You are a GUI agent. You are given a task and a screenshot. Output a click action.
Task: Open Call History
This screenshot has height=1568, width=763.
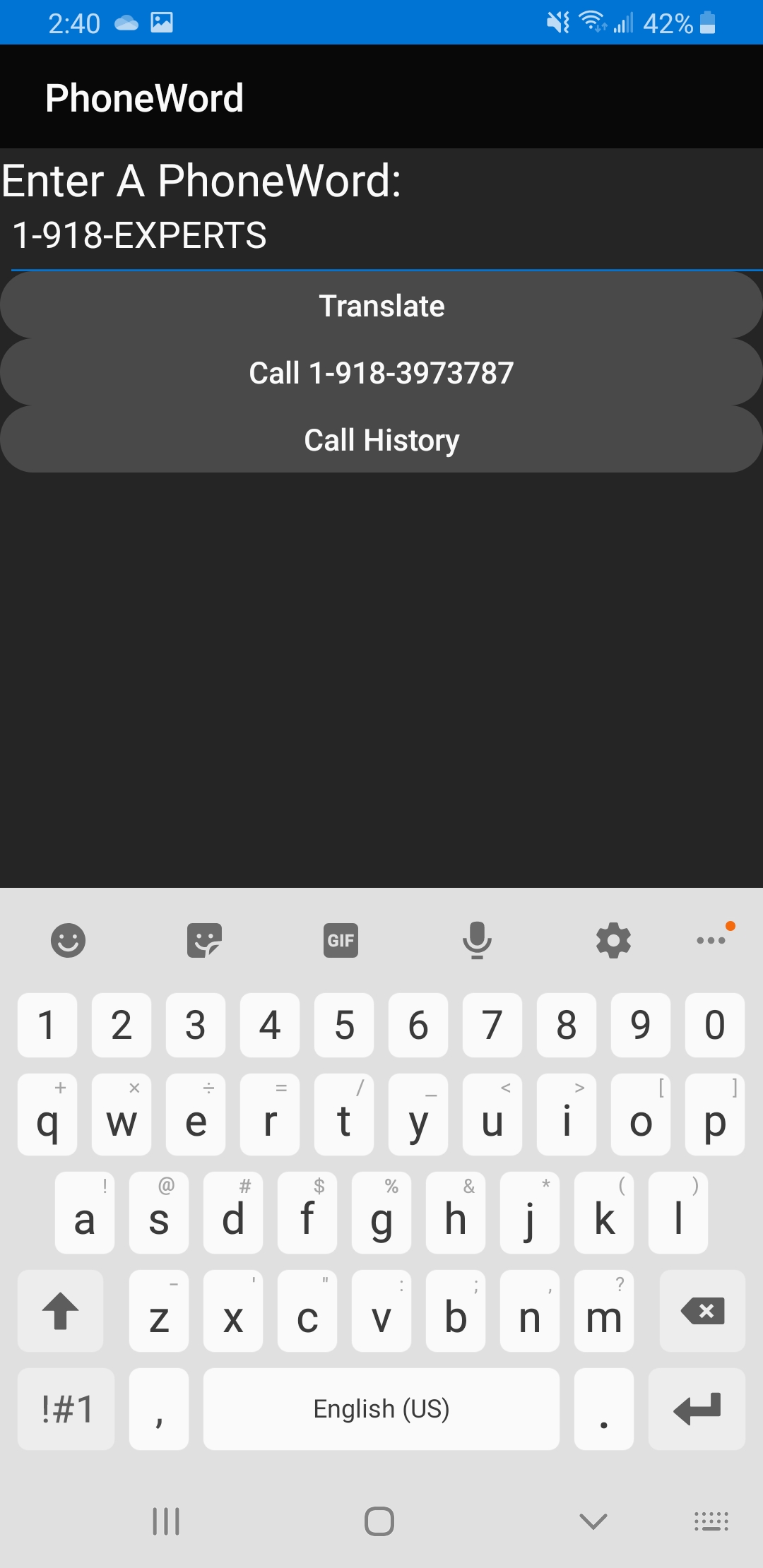tap(381, 440)
